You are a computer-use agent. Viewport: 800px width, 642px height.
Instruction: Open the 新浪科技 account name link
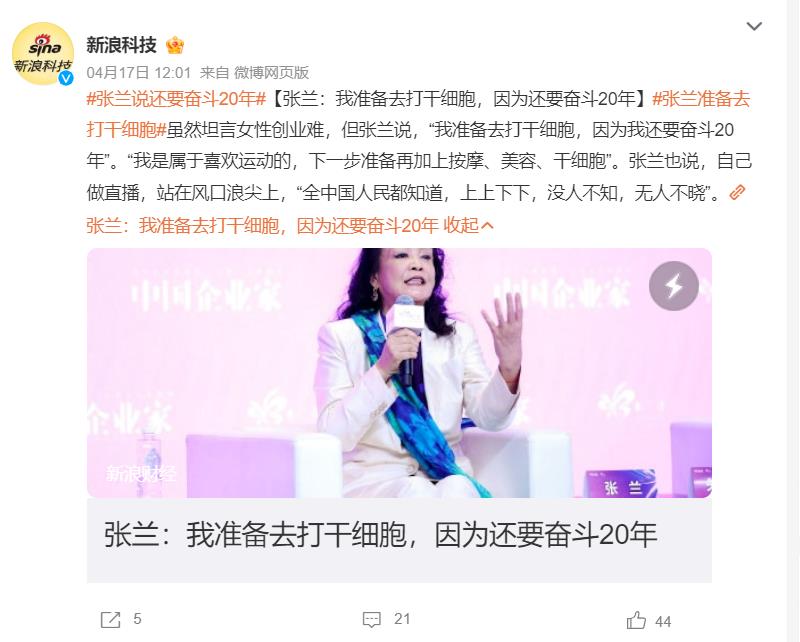pos(121,44)
